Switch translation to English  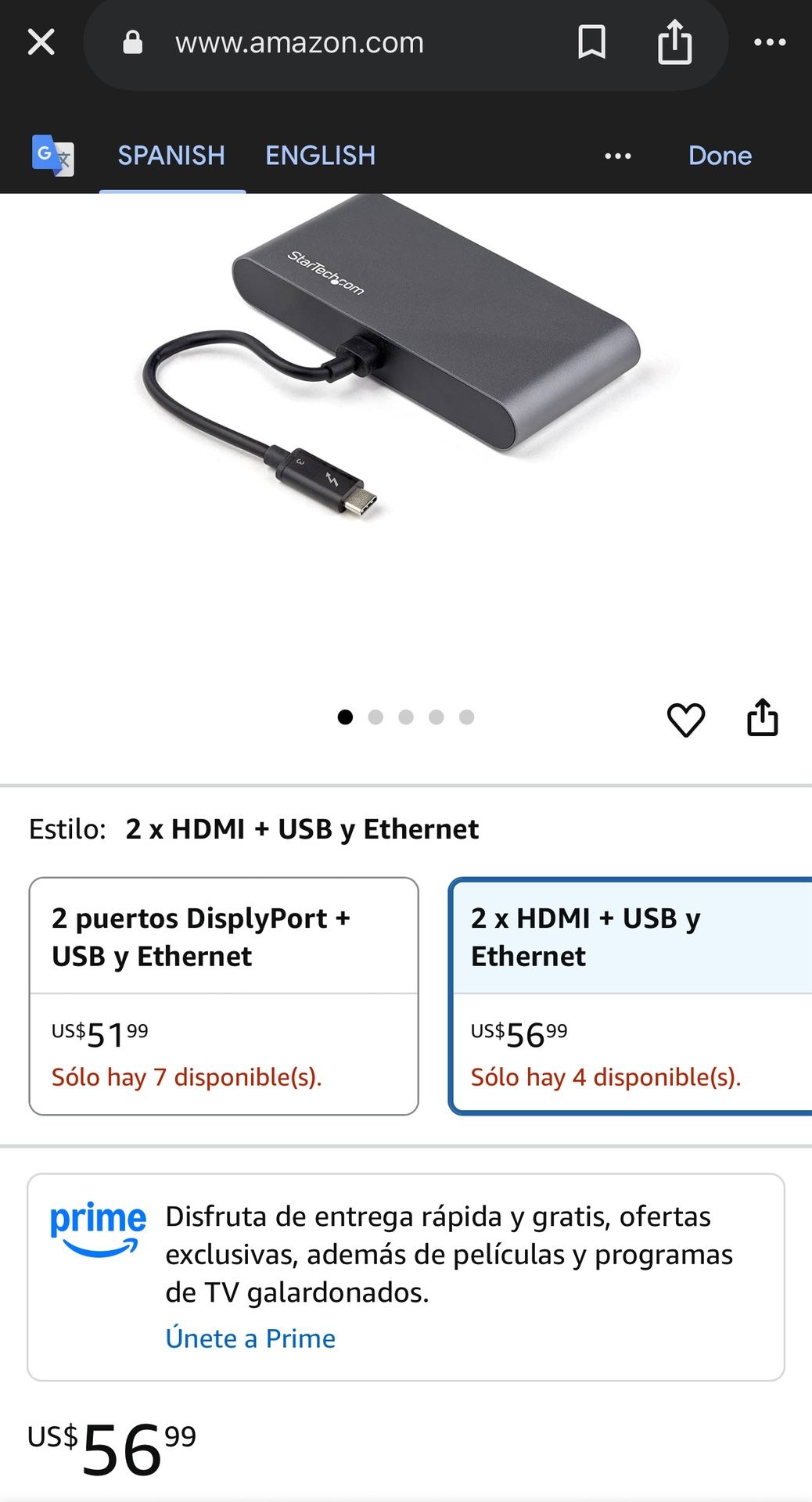(x=320, y=156)
